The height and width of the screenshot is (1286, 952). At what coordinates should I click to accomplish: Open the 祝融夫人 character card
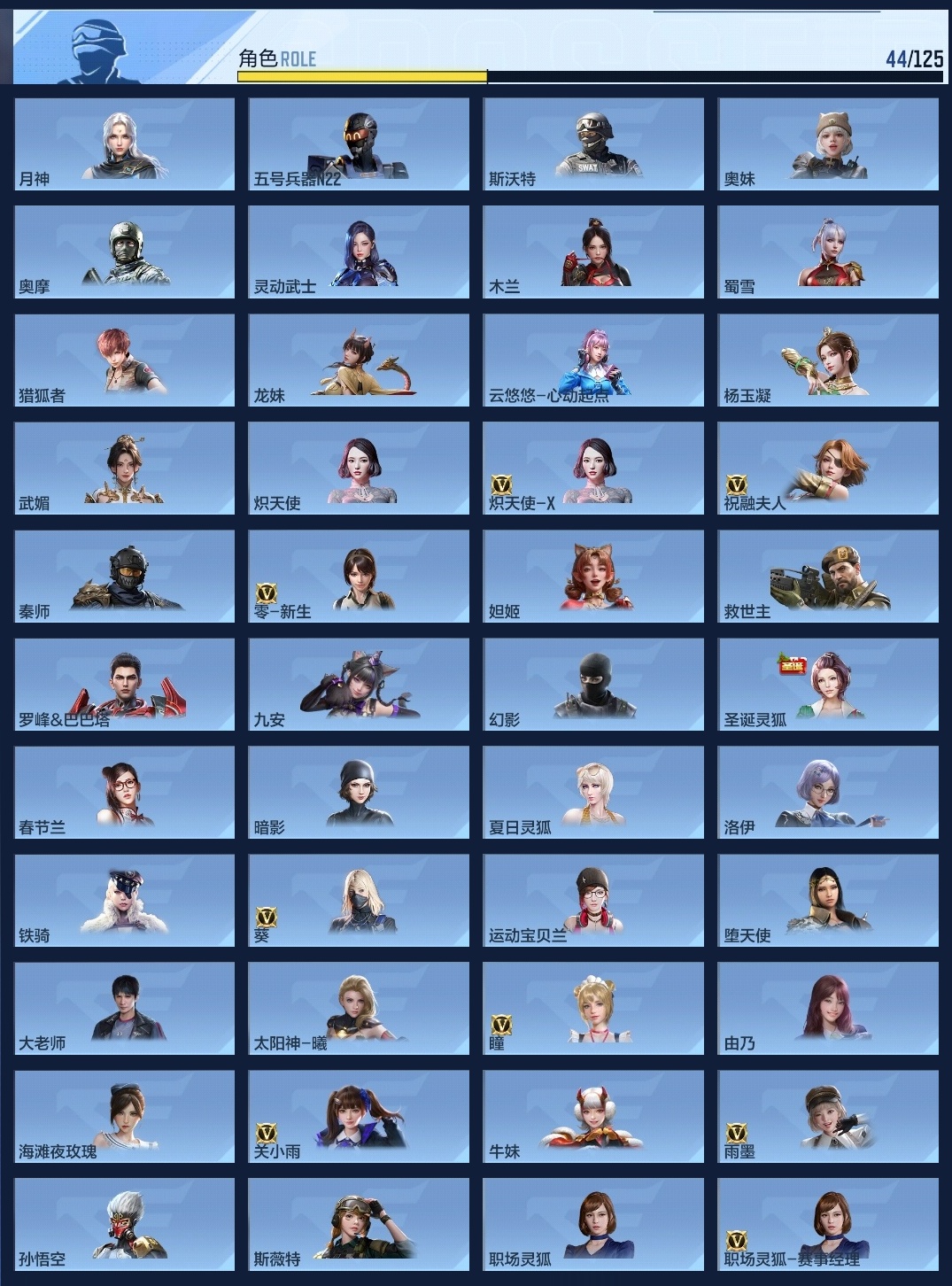pyautogui.click(x=828, y=468)
